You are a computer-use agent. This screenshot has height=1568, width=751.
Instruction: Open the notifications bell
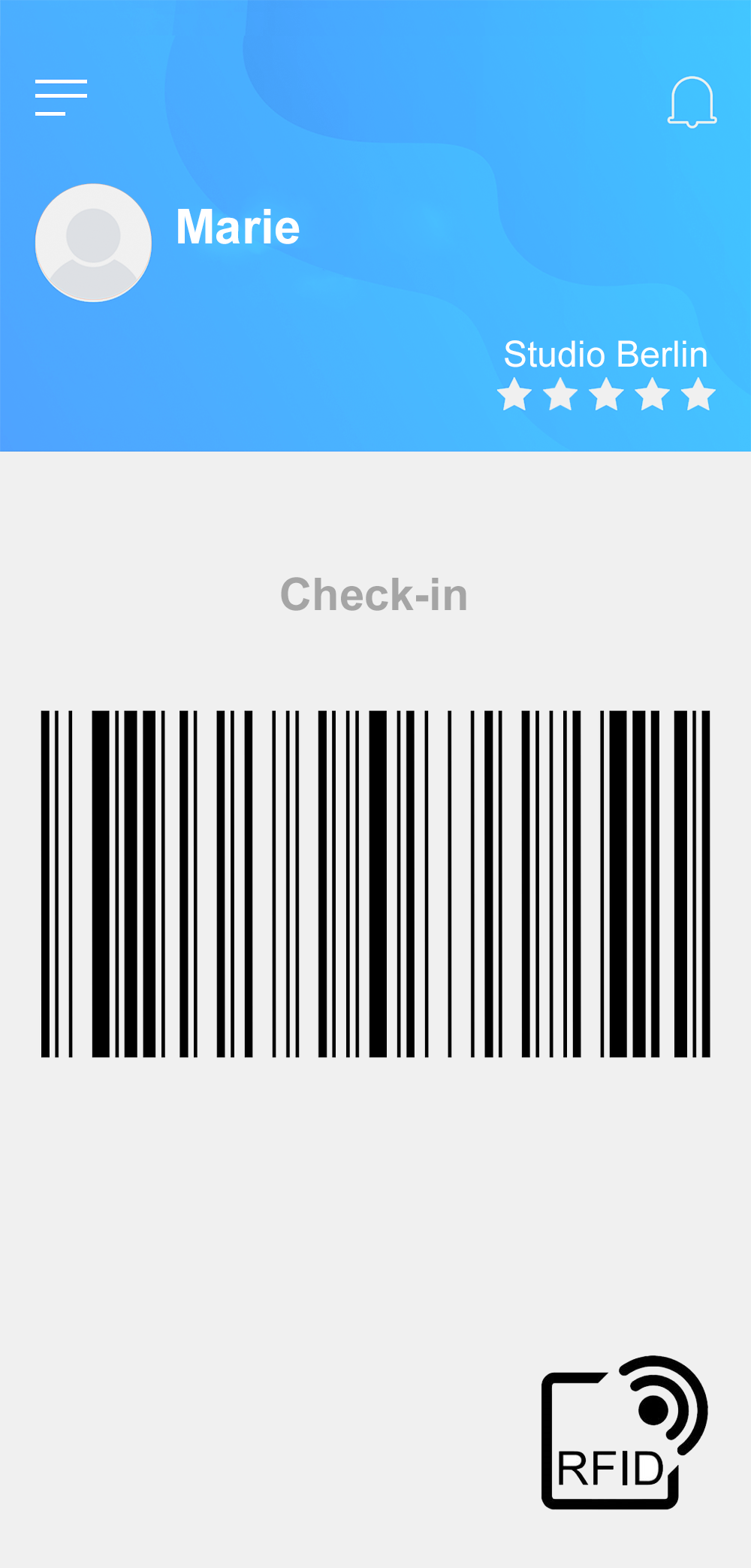[x=692, y=102]
